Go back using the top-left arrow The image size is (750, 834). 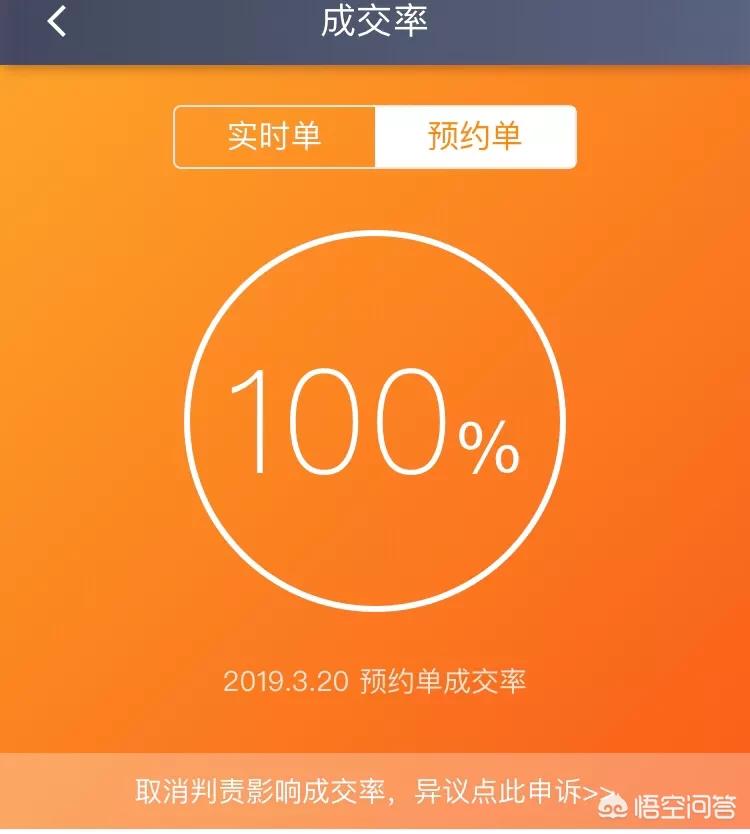coord(57,21)
